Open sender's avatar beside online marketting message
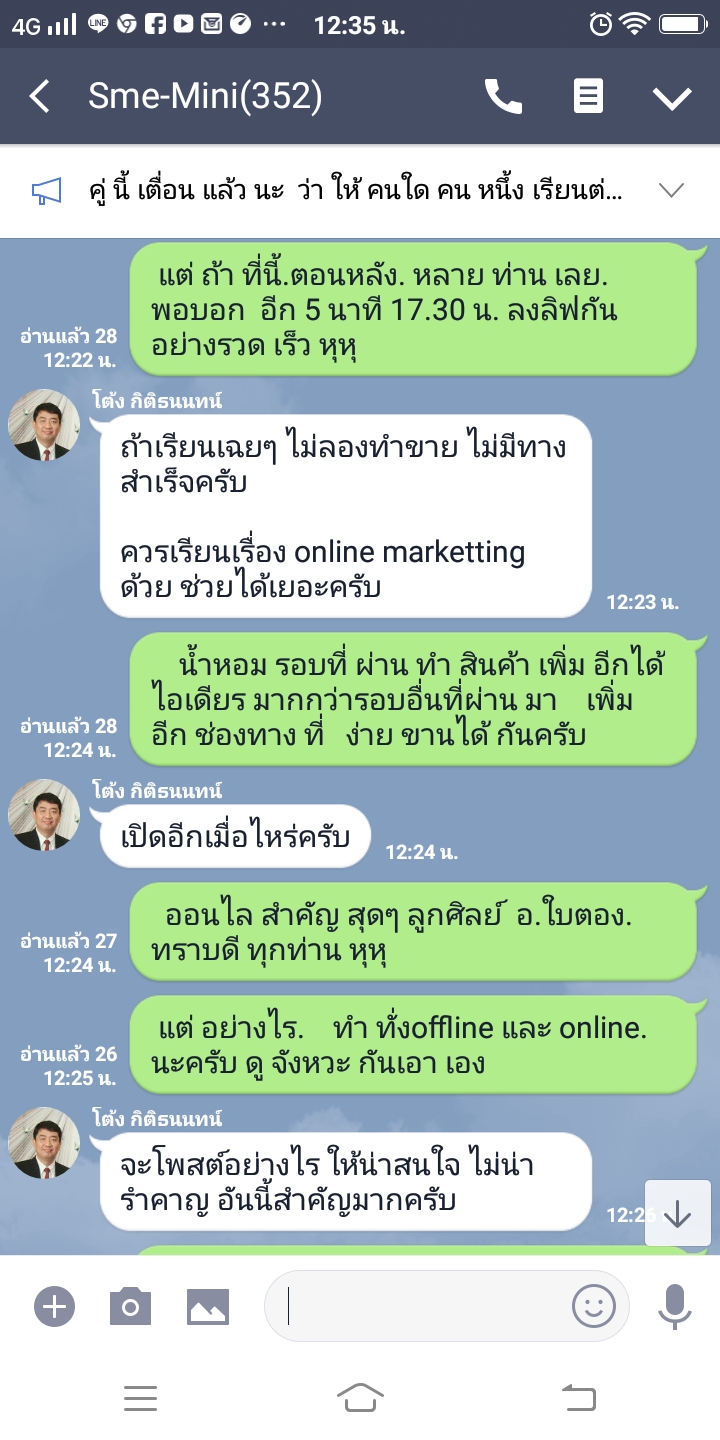 click(44, 425)
